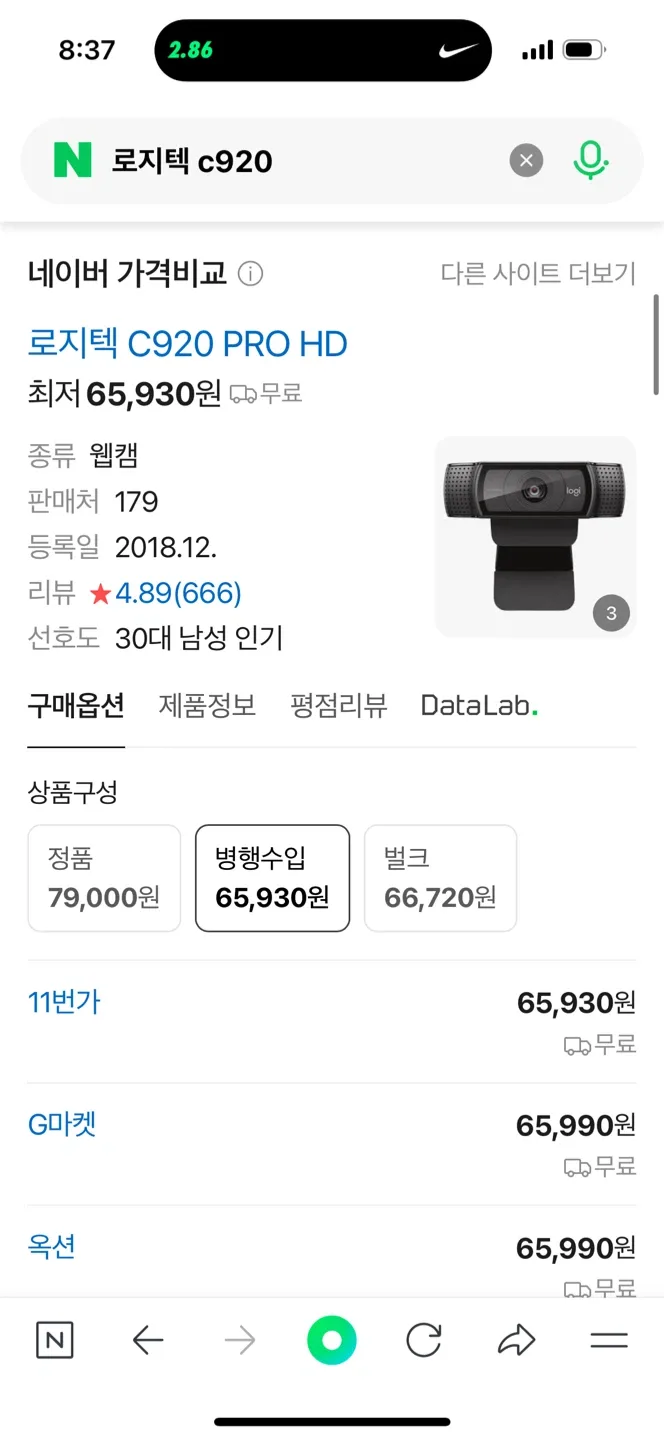Switch to the DataLab tab

(x=479, y=705)
